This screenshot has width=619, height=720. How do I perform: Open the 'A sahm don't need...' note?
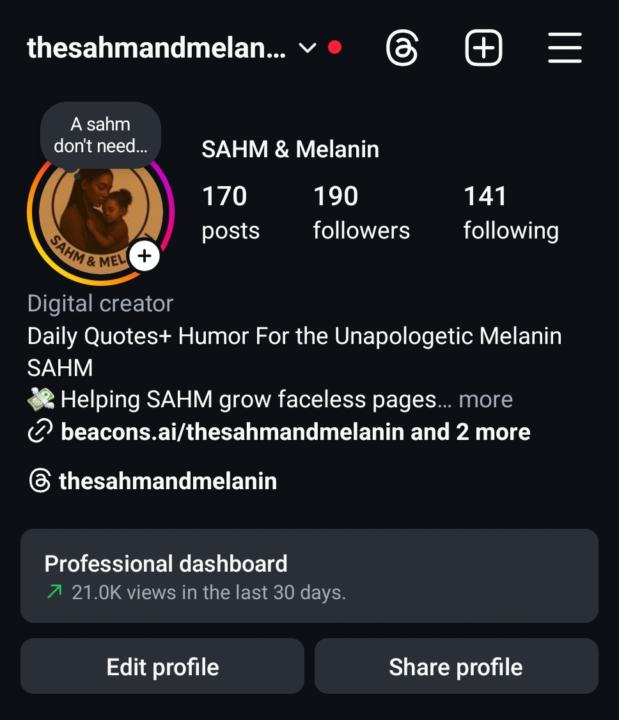[x=100, y=135]
